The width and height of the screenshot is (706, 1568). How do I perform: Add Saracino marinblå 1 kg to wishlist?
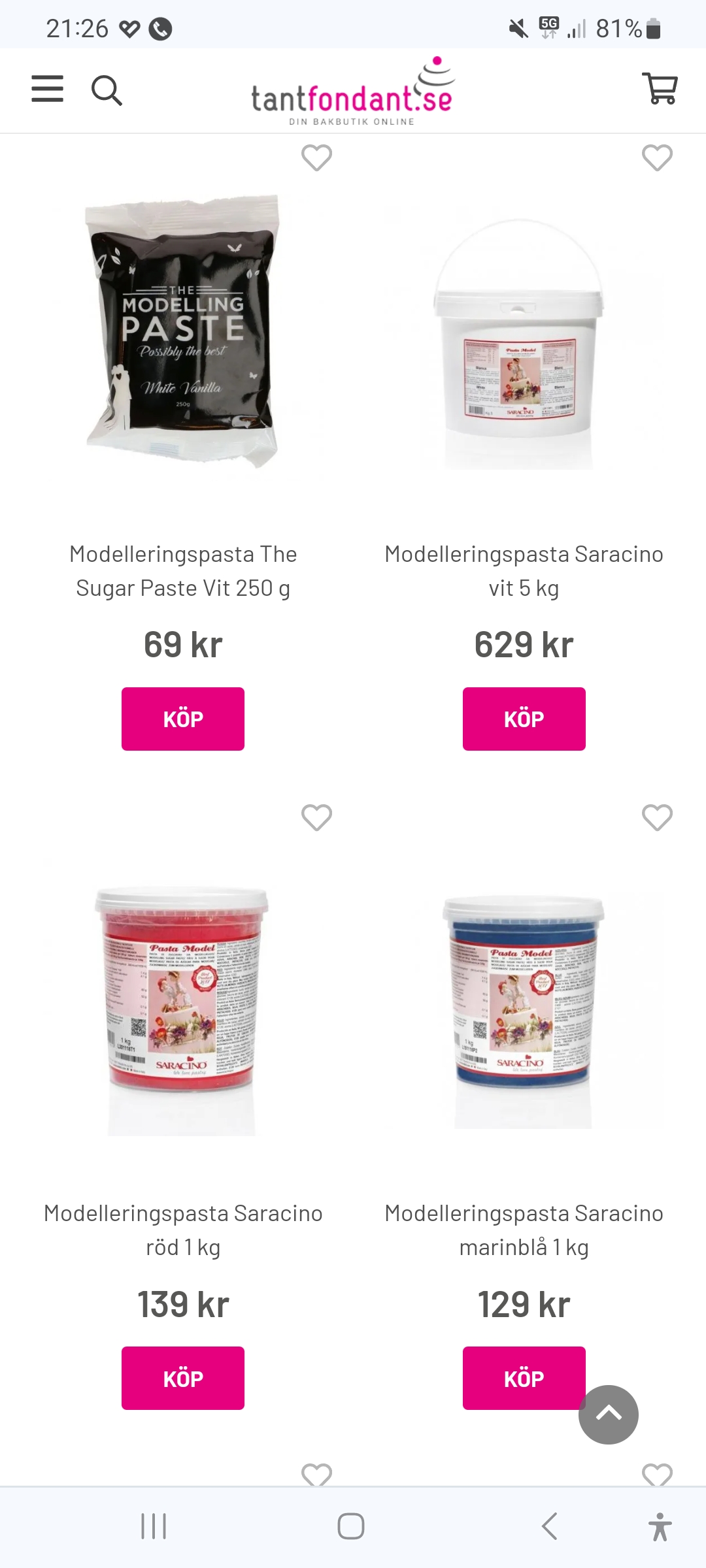pyautogui.click(x=657, y=817)
